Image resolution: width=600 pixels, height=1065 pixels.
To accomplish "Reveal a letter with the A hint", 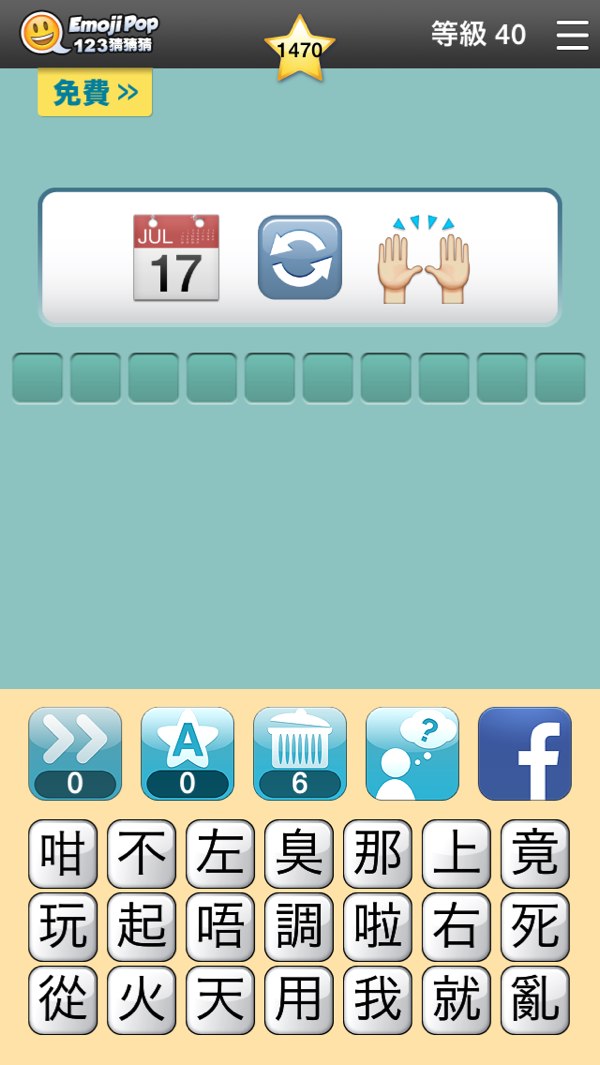I will (x=187, y=753).
